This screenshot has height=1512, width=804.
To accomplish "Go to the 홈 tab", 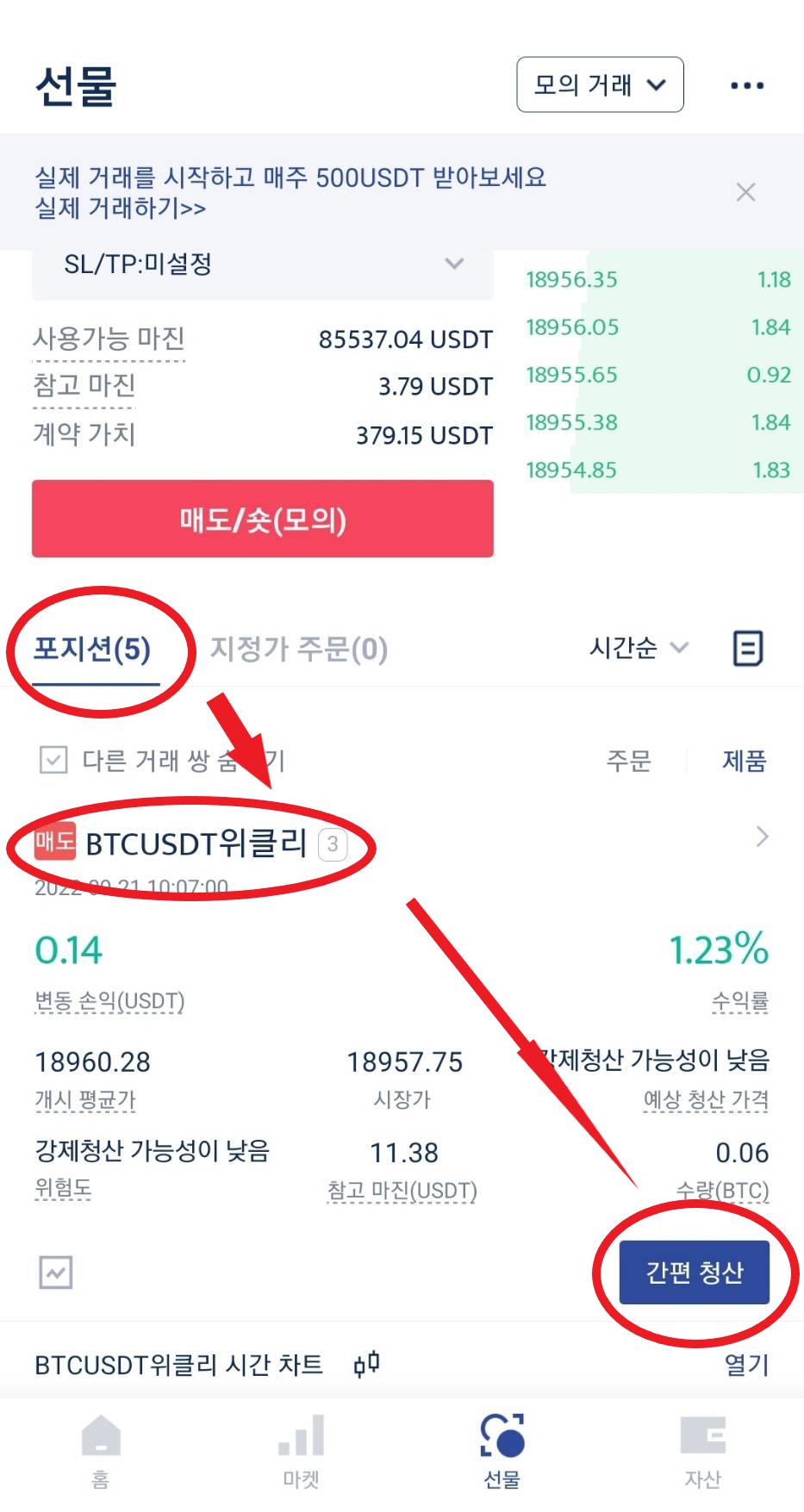I will (x=101, y=1452).
